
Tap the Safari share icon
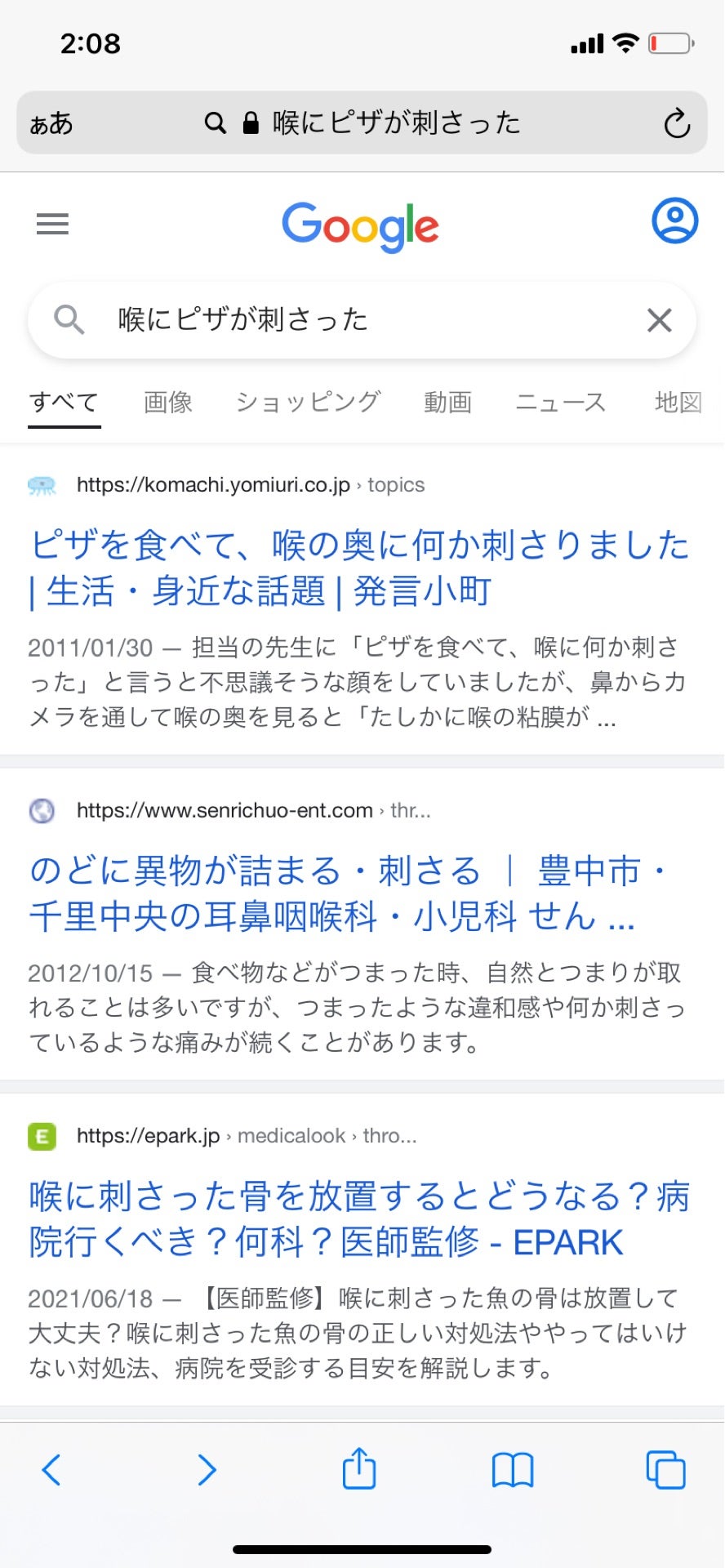pos(358,1469)
